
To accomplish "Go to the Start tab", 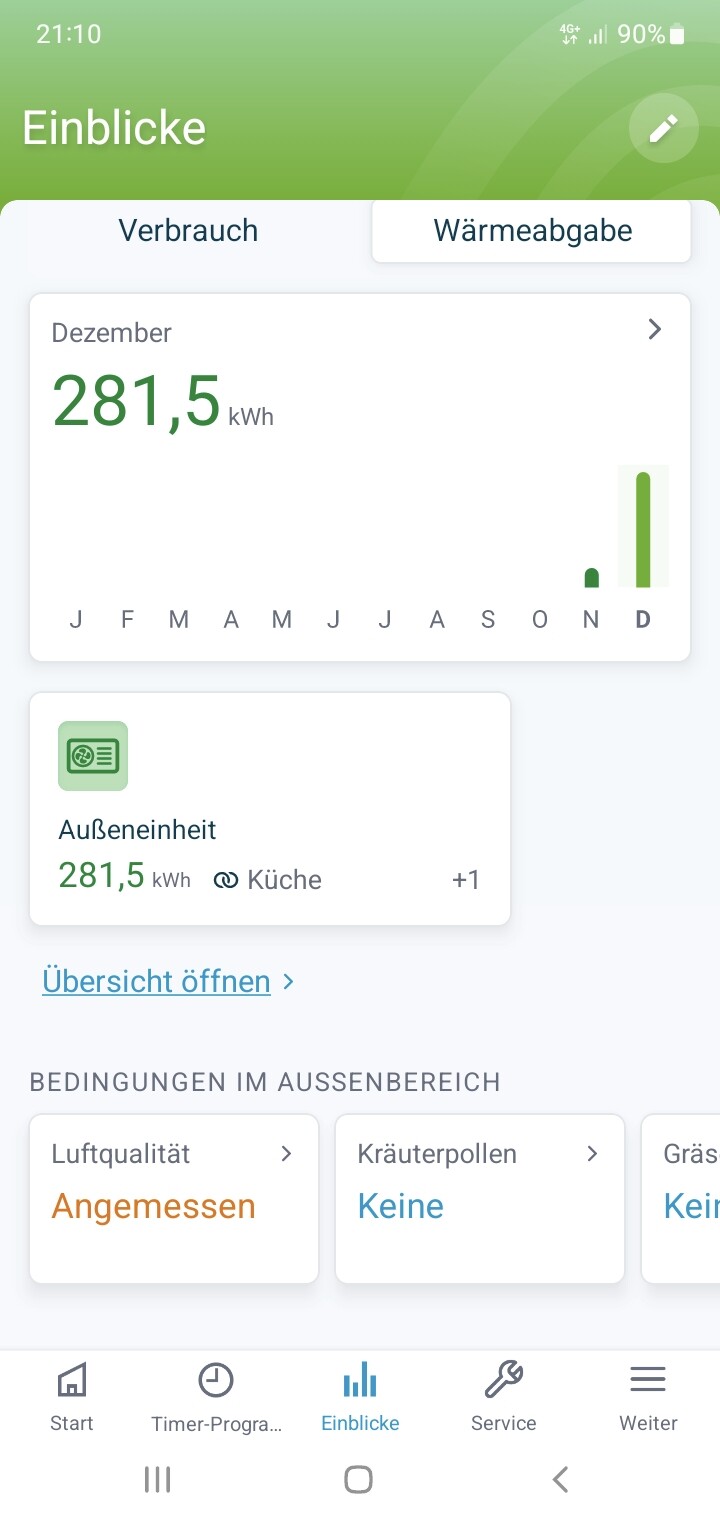I will click(x=72, y=1398).
